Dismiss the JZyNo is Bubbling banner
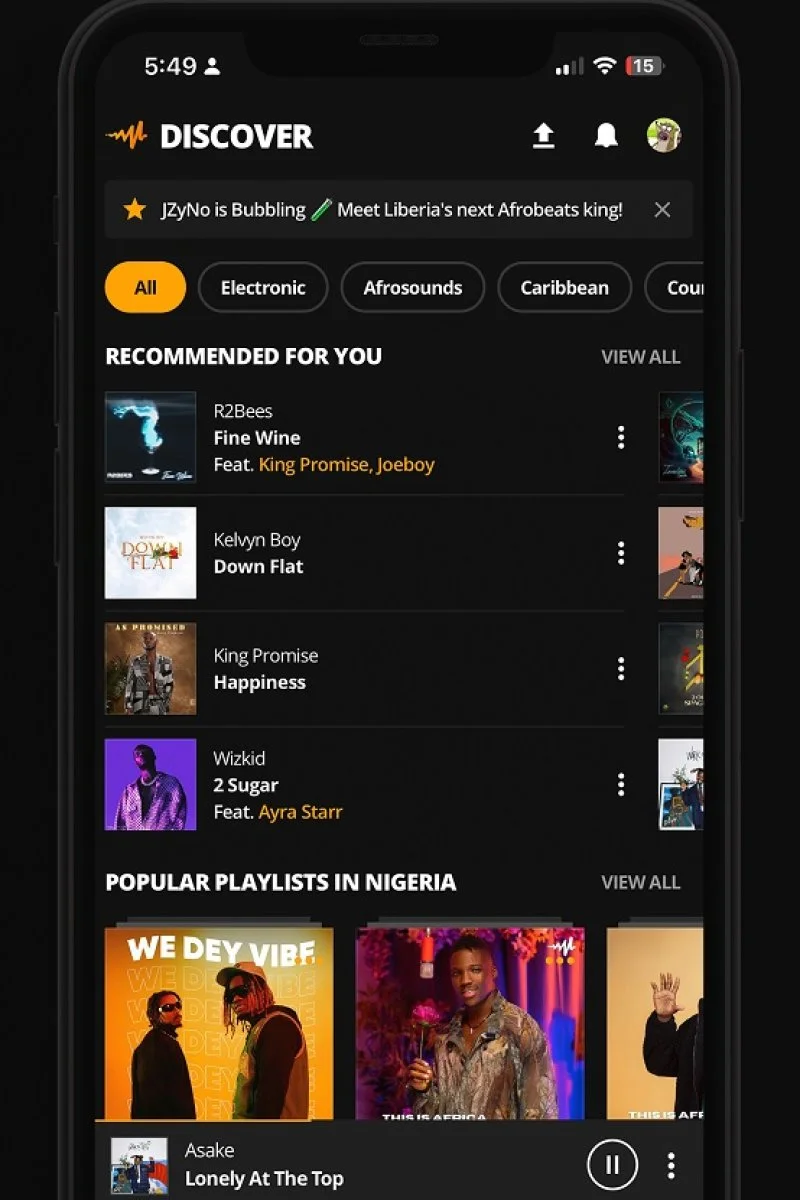The width and height of the screenshot is (800, 1200). coord(662,210)
